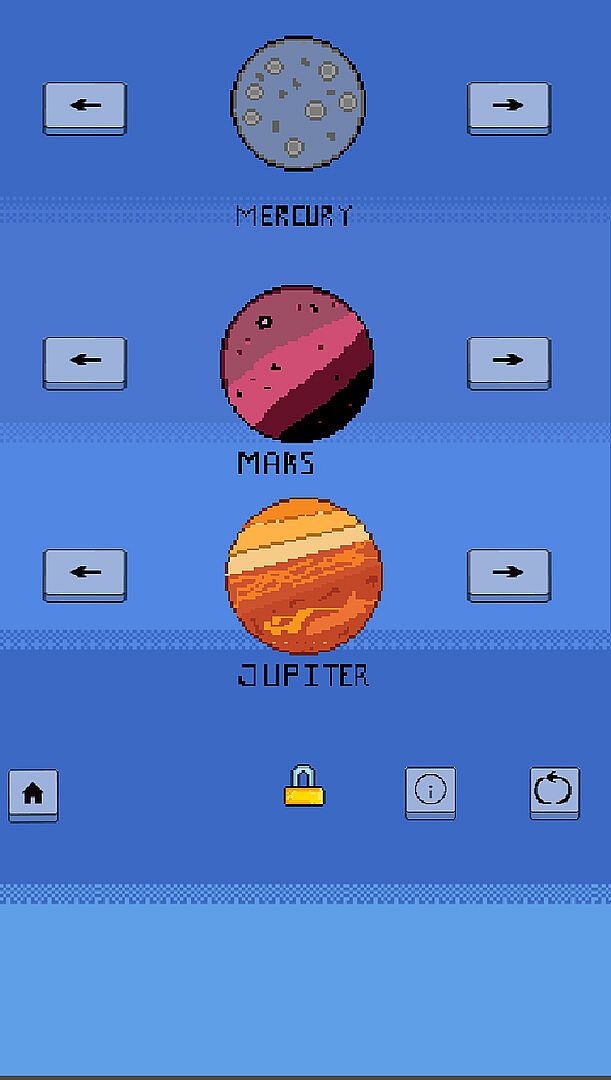Select previous planet in the Mars row

point(85,361)
